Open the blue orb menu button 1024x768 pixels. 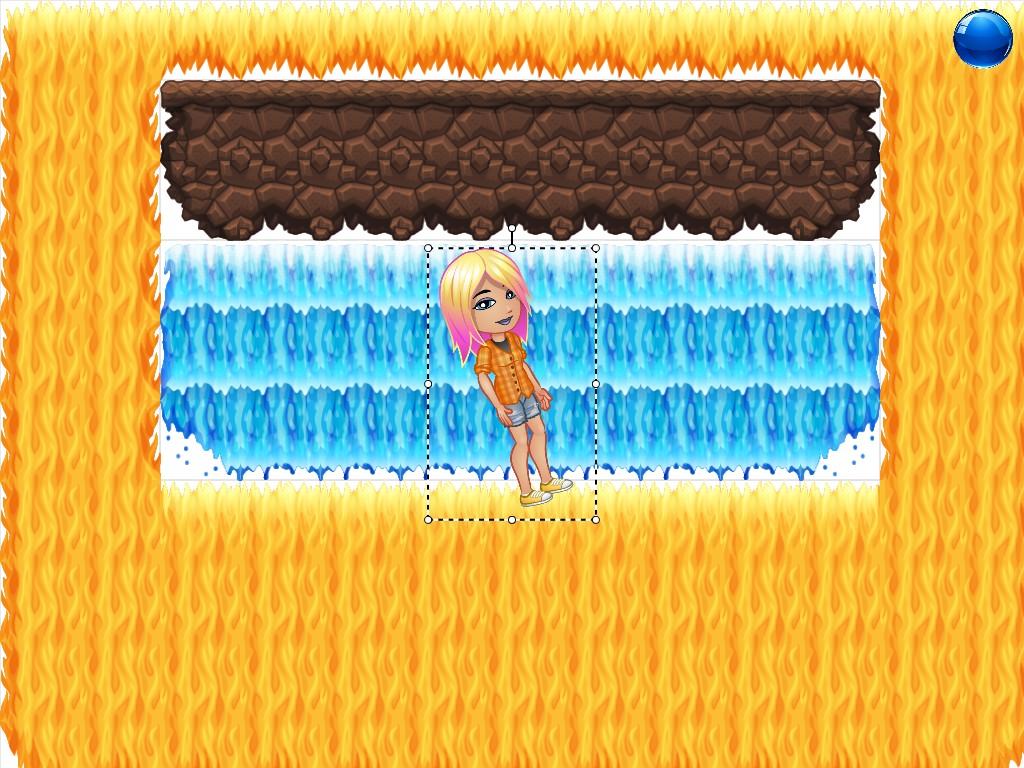click(982, 39)
